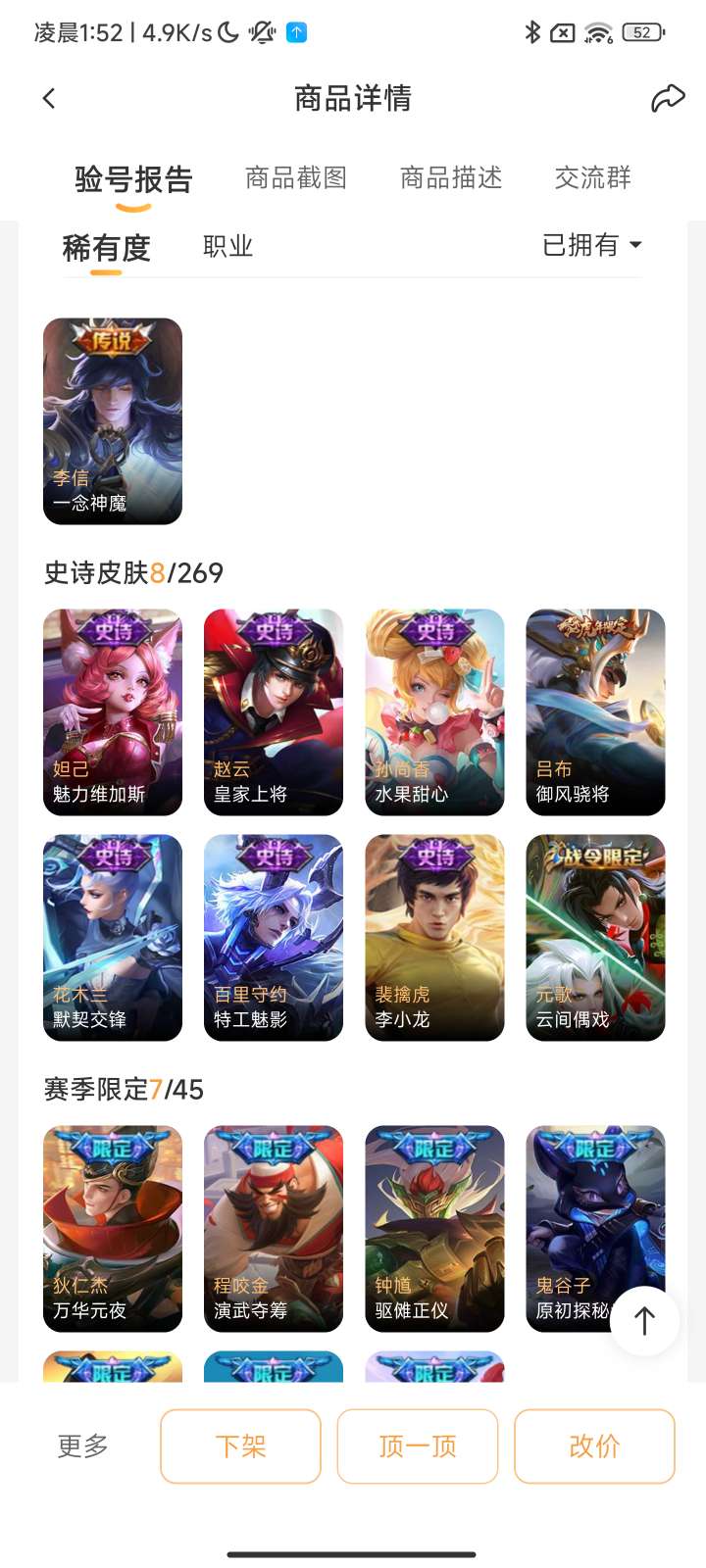Tap 下架 to delist the product
Screen dimensions: 706x1568
(x=240, y=1446)
